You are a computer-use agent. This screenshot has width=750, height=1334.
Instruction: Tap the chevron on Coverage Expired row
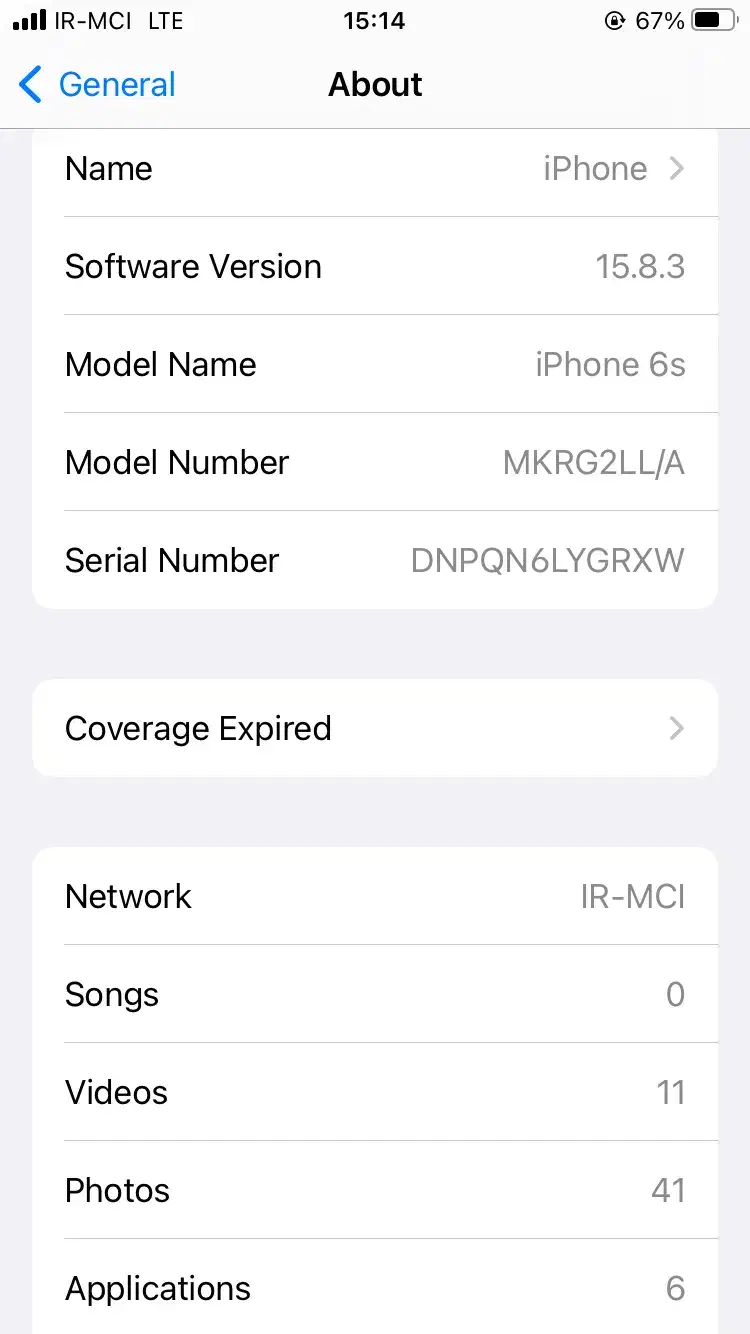tap(677, 728)
